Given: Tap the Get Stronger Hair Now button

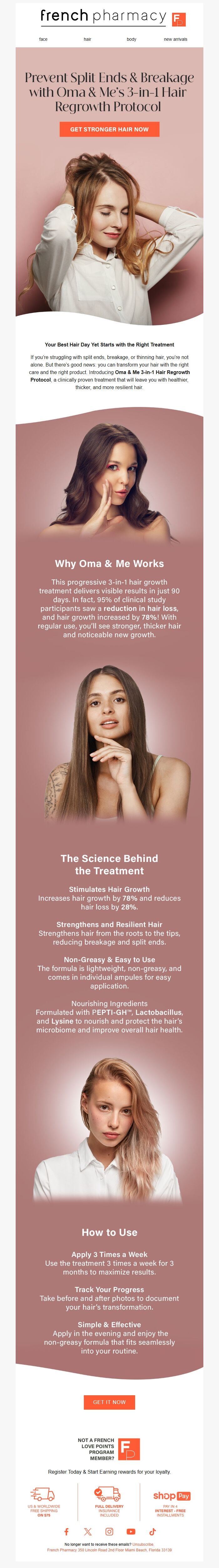Looking at the screenshot, I should click(x=109, y=129).
